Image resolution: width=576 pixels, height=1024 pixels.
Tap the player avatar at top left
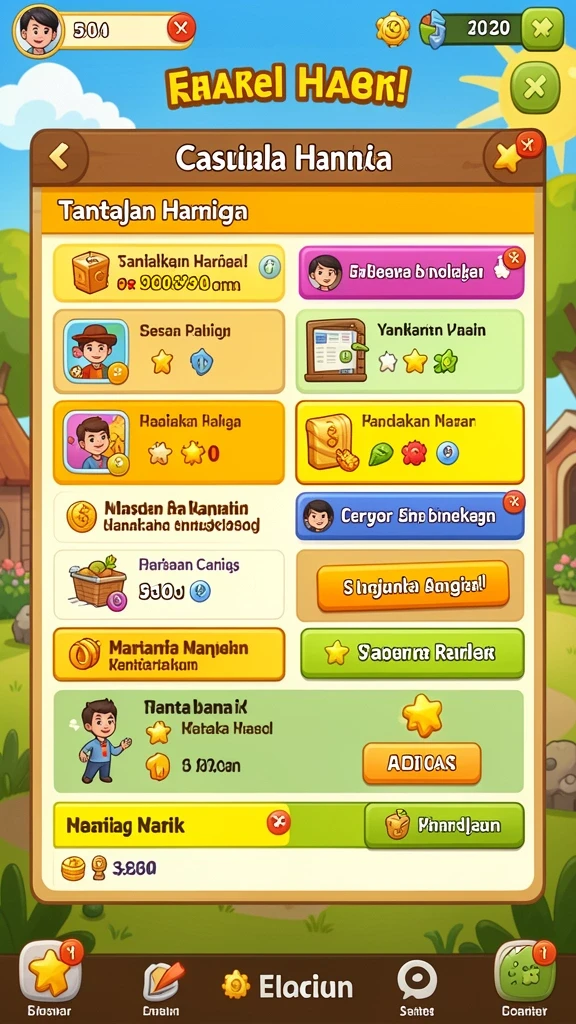(38, 30)
